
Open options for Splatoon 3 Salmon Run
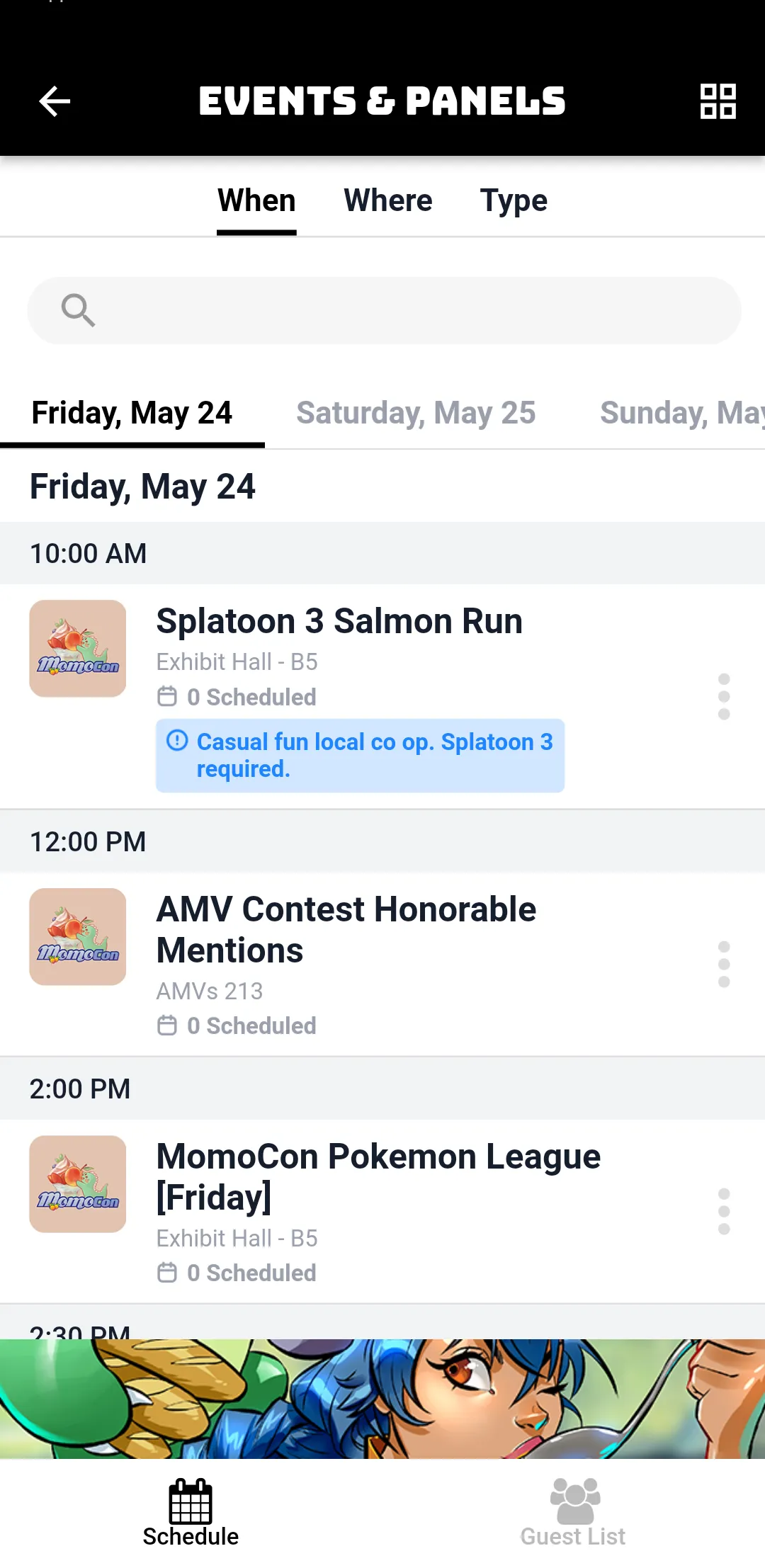coord(724,697)
